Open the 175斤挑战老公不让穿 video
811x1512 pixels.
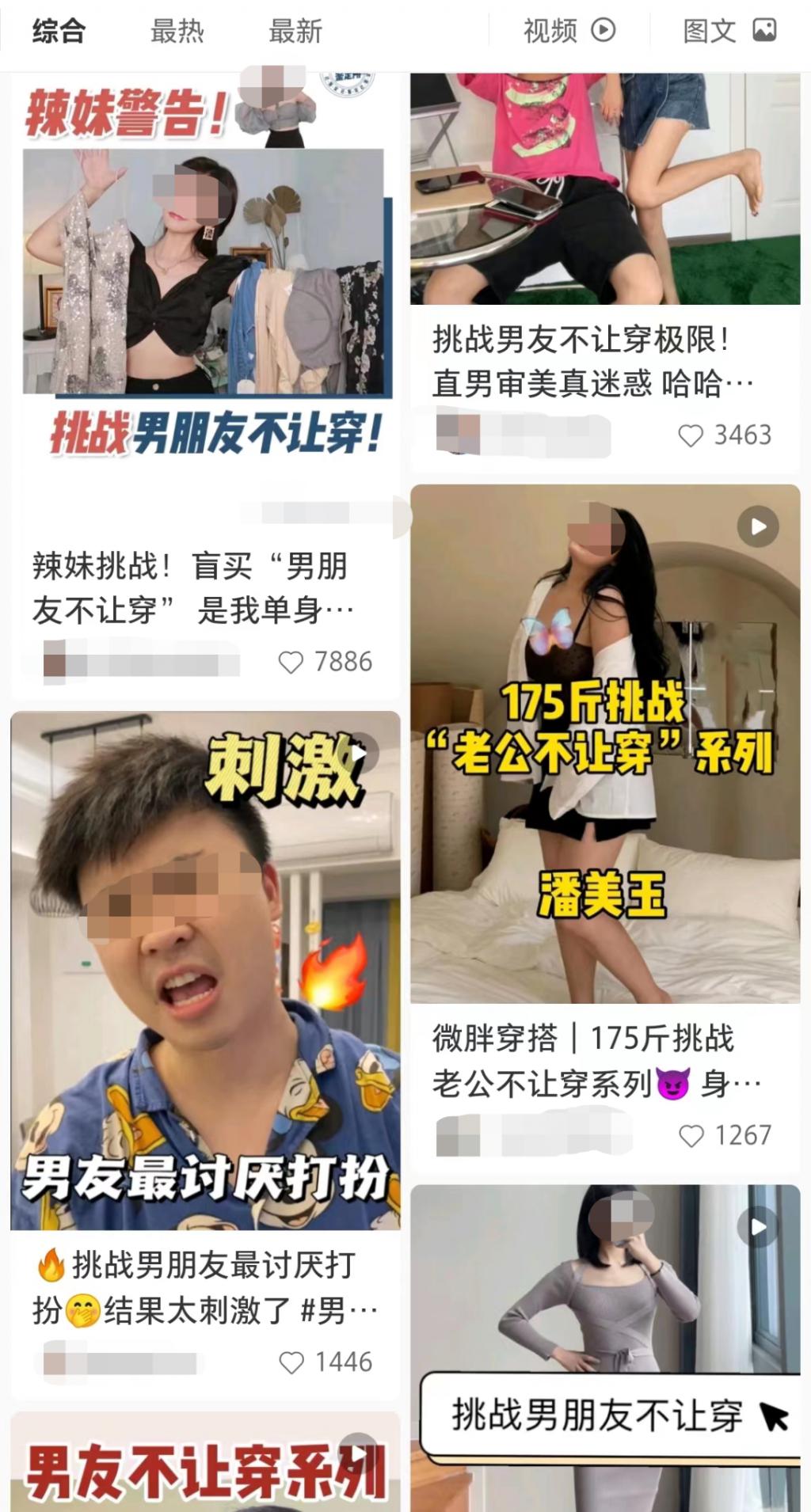pos(605,744)
